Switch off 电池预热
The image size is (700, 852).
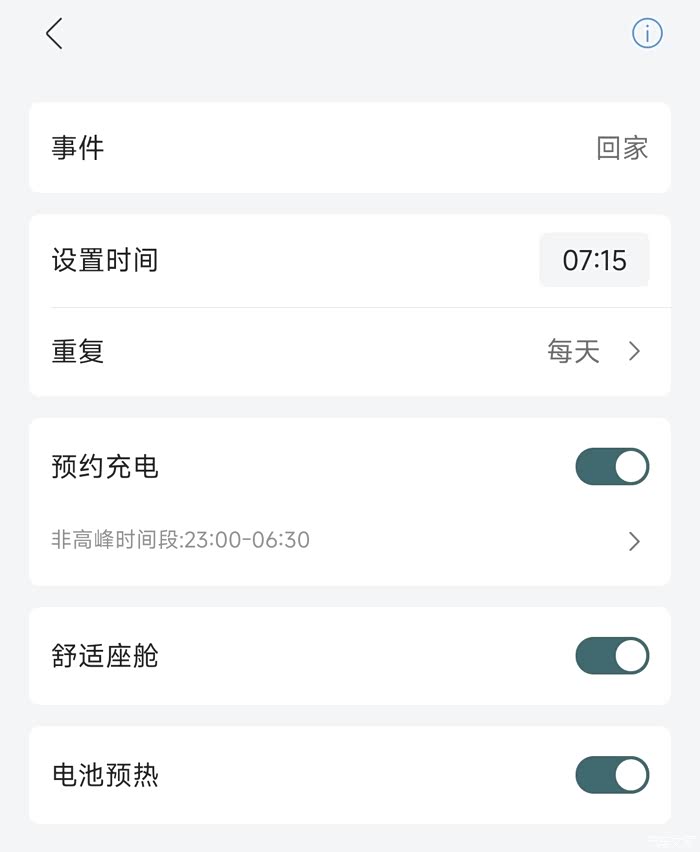(612, 775)
